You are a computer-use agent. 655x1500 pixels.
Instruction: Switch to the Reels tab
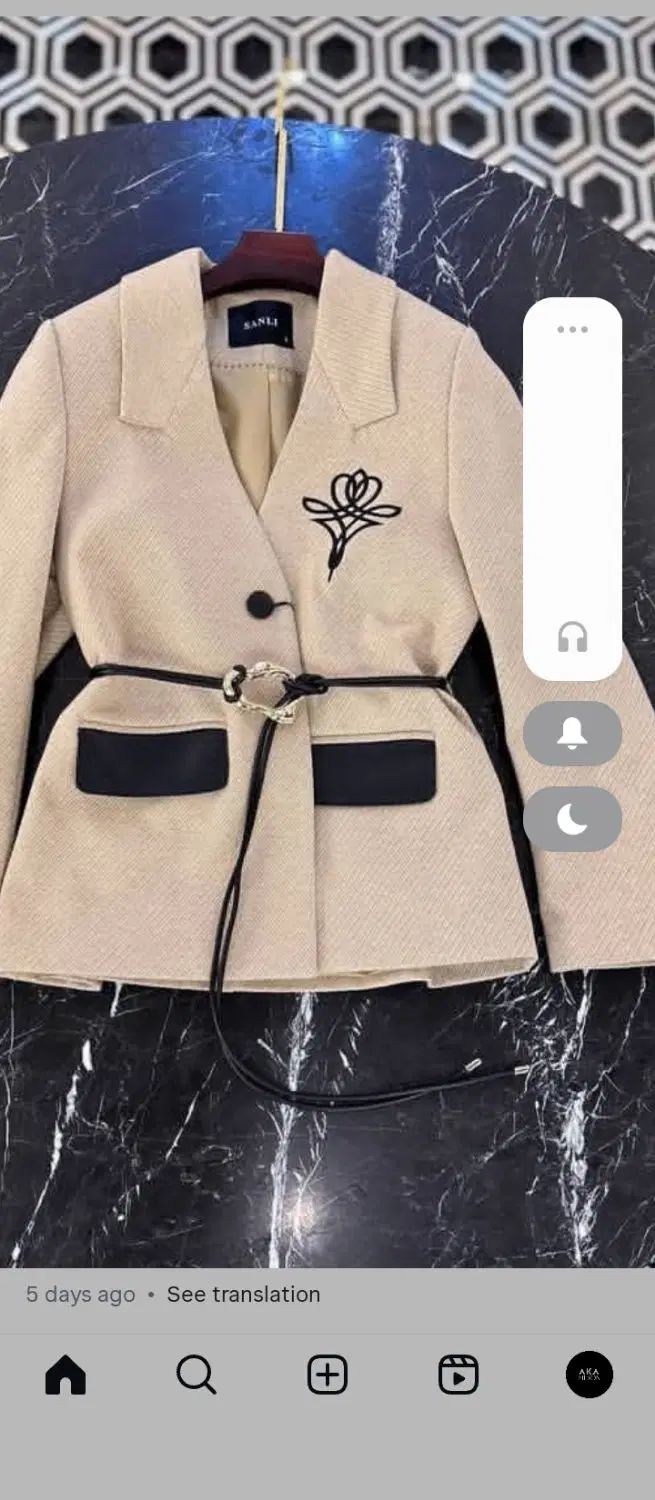tap(458, 1376)
